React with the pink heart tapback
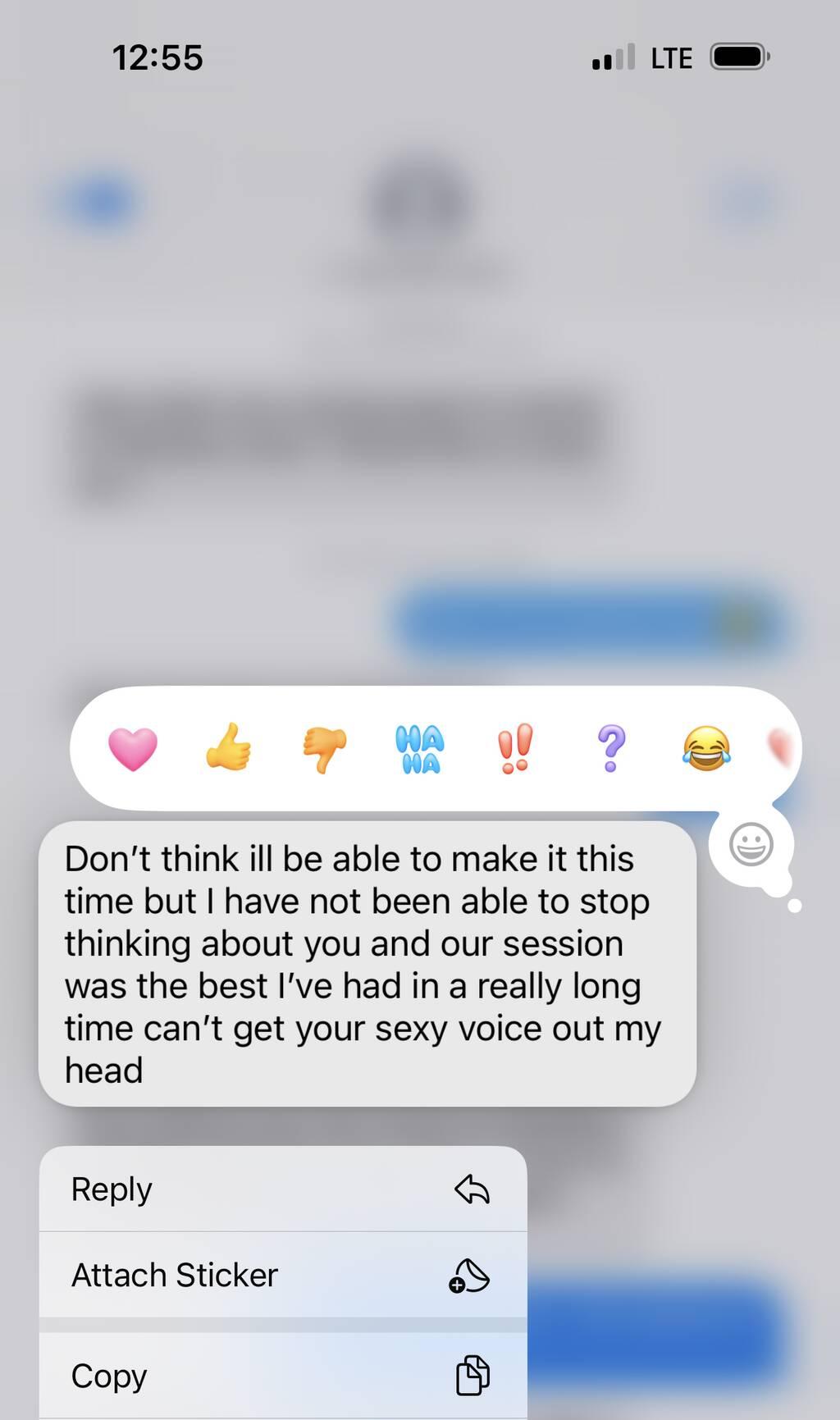This screenshot has height=1420, width=840. click(x=133, y=748)
